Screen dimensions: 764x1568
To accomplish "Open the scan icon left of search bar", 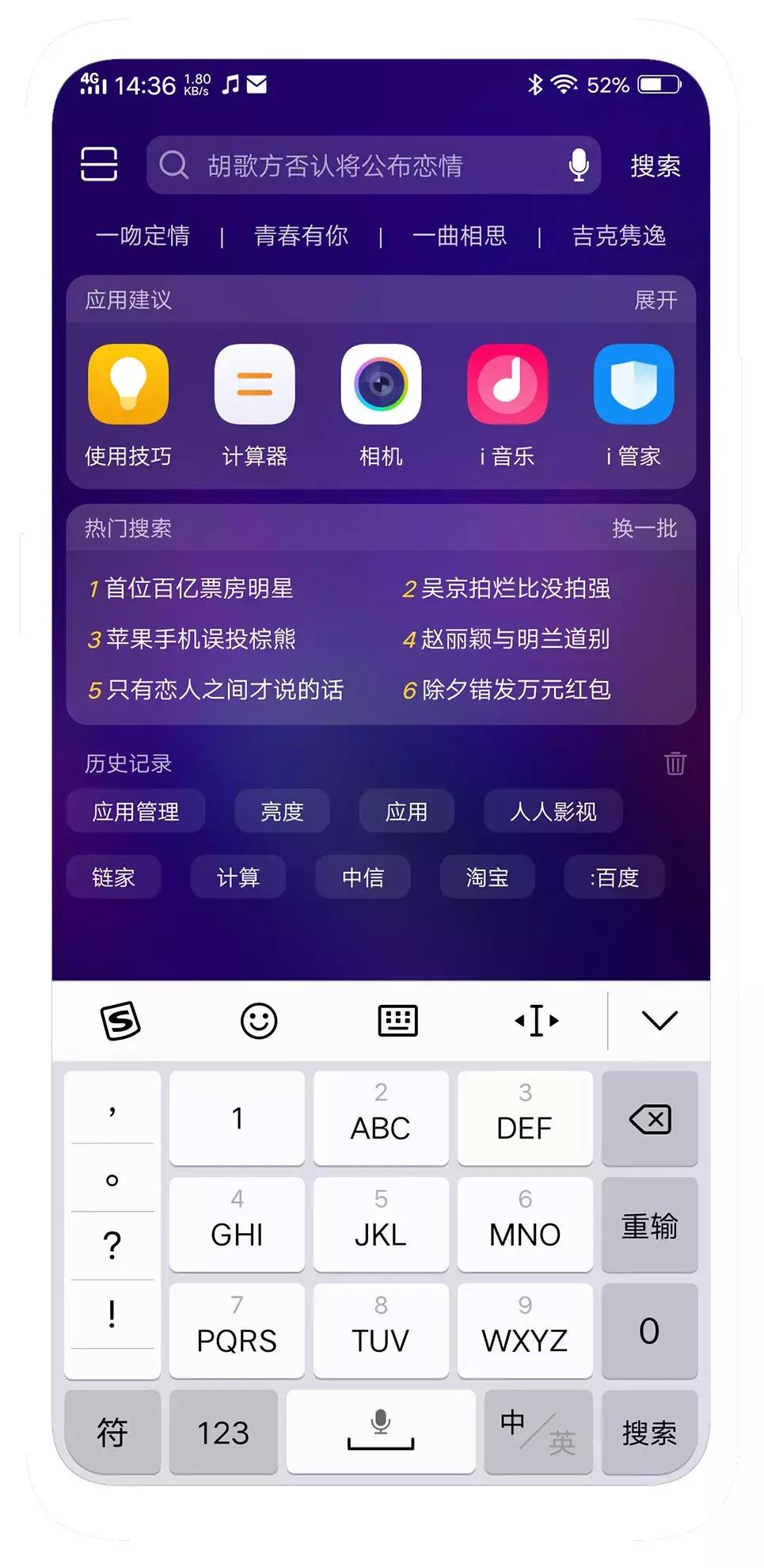I will click(100, 165).
